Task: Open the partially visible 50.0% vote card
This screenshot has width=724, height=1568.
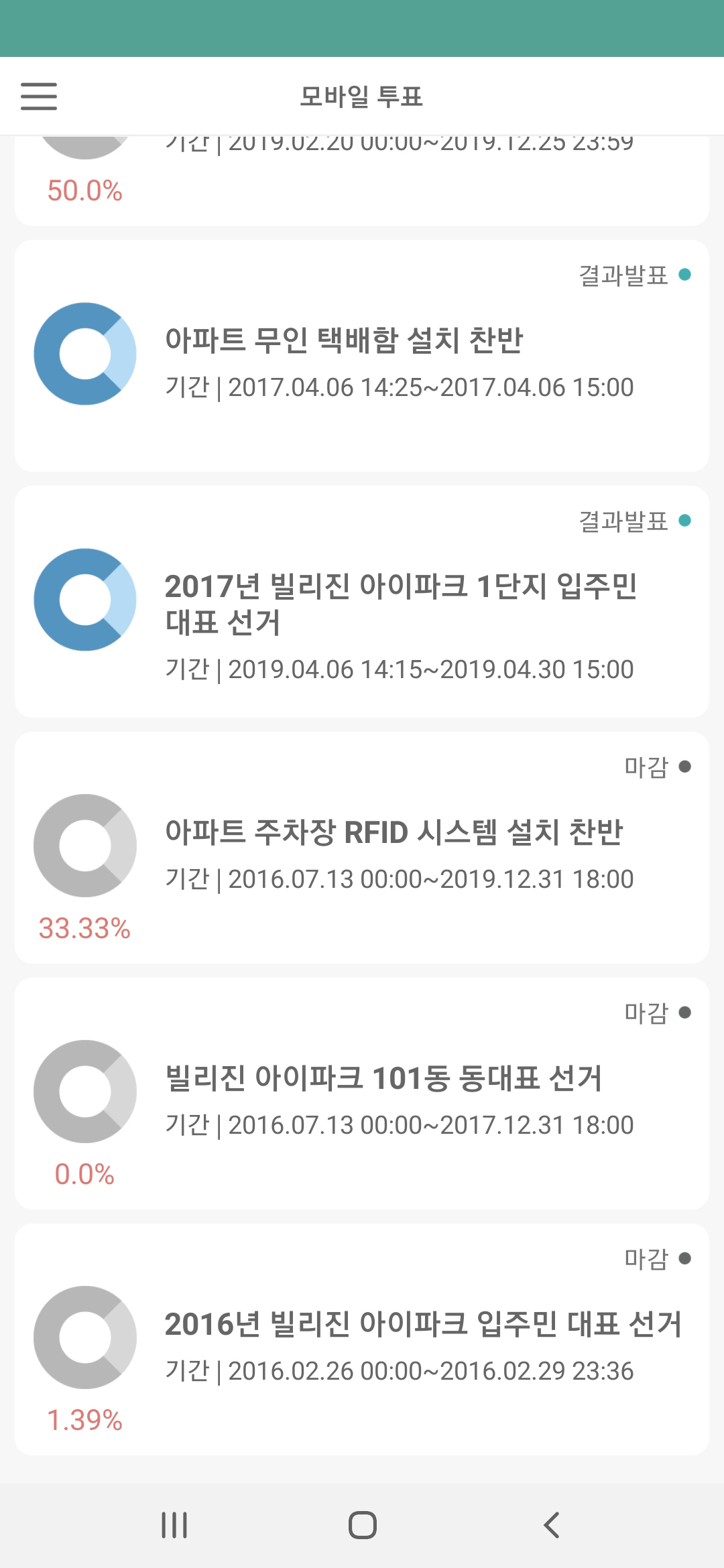Action: pos(362,181)
